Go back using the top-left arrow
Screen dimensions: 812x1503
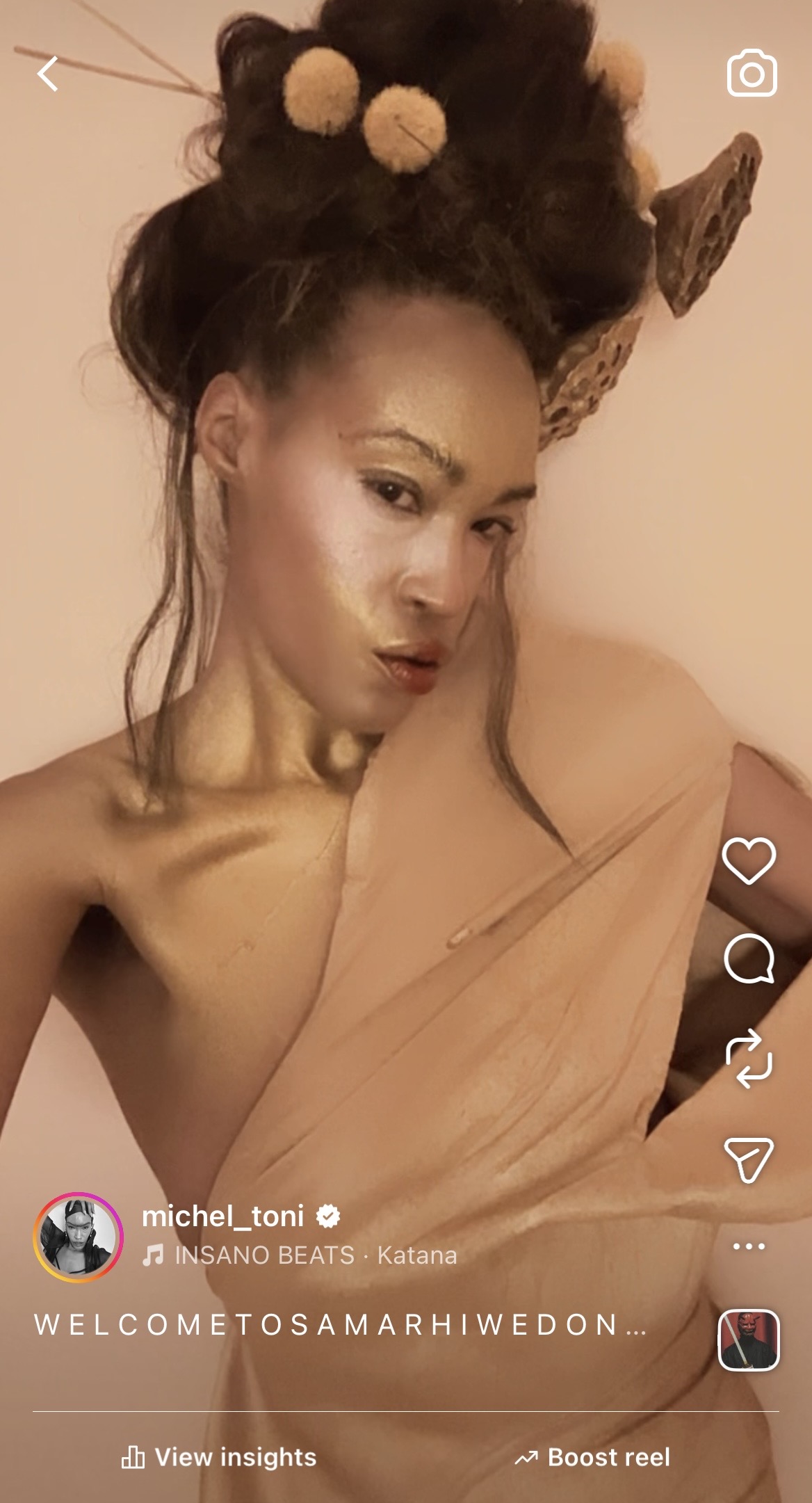(48, 74)
